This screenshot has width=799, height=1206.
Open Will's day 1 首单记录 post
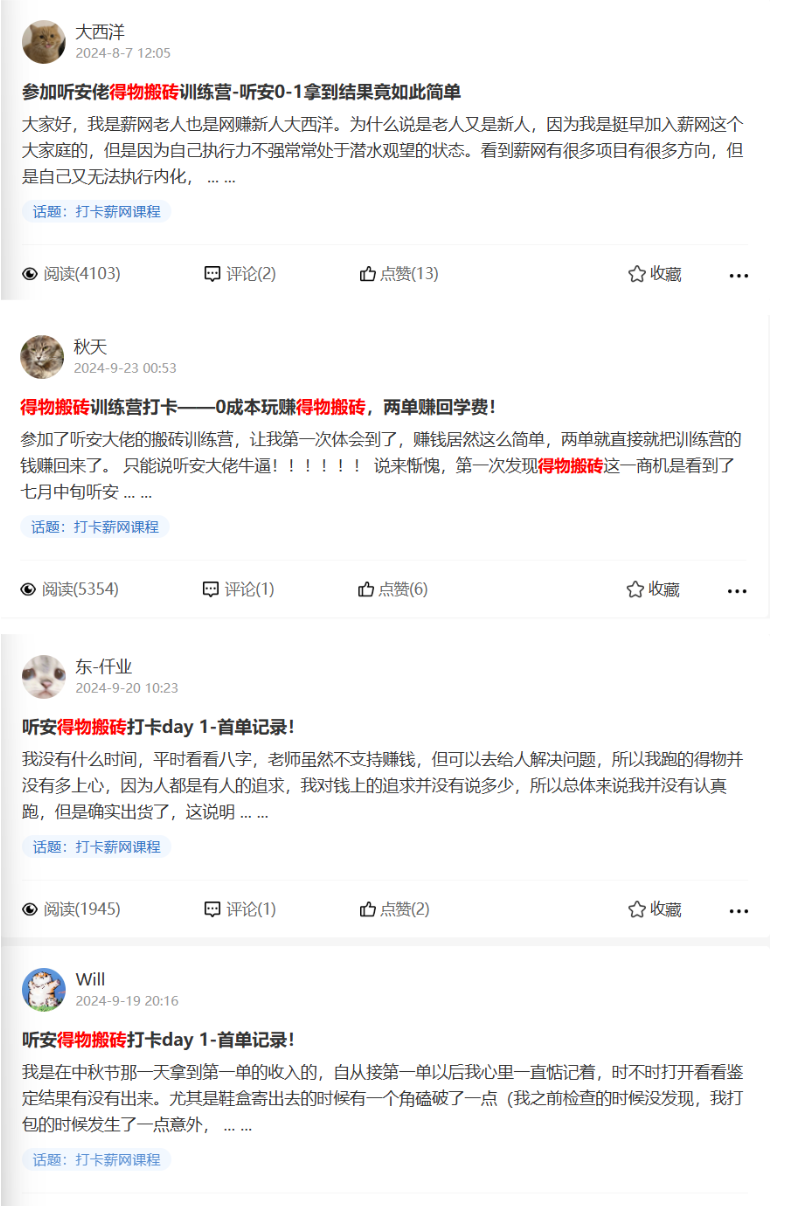coord(158,1039)
